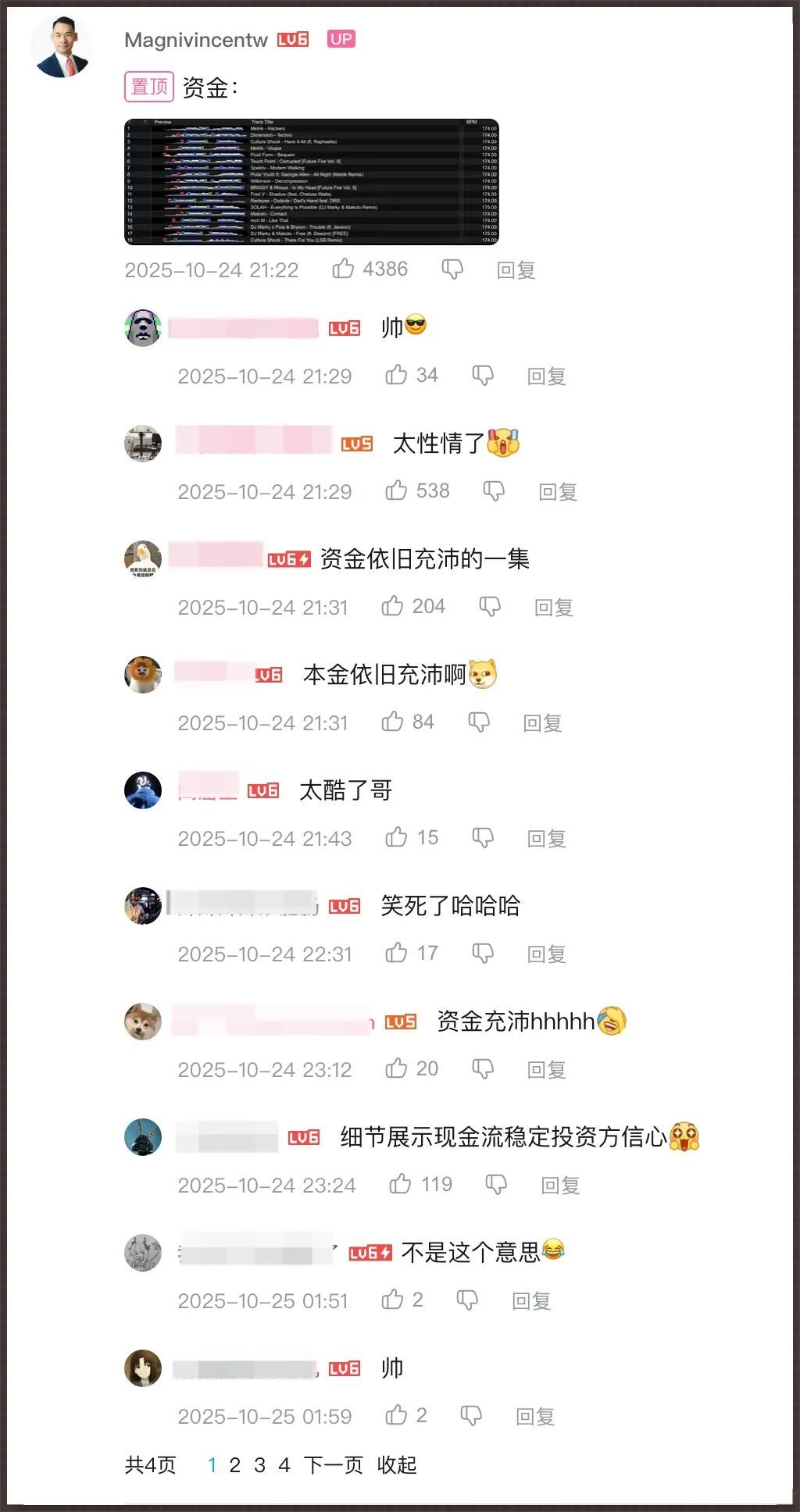
Task: Collapse the replies with 收起
Action: pyautogui.click(x=397, y=1465)
